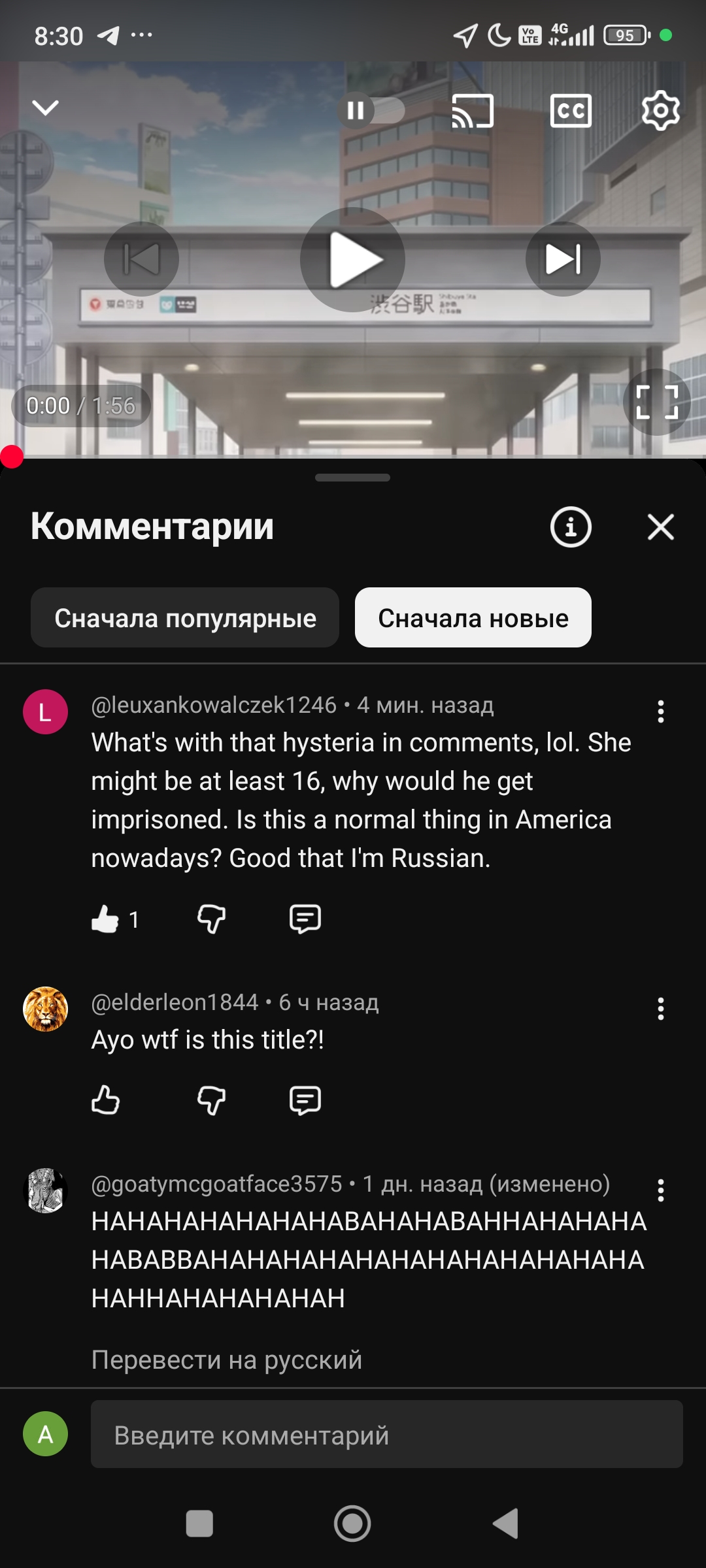Go back using system navigation
706x1568 pixels.
click(505, 1524)
